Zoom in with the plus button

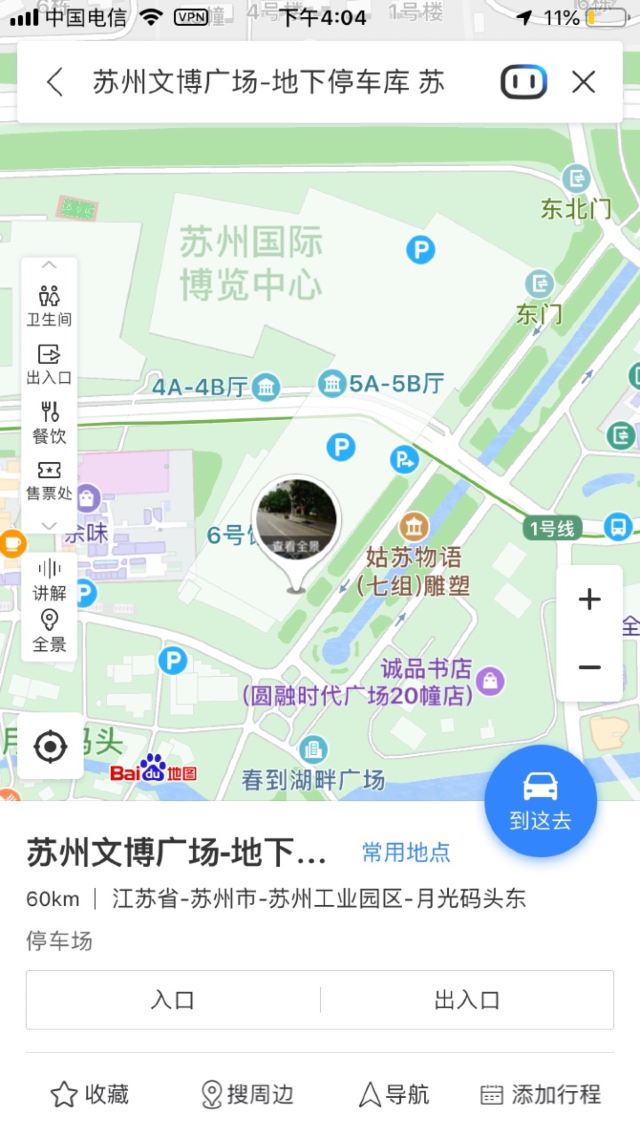pyautogui.click(x=590, y=600)
